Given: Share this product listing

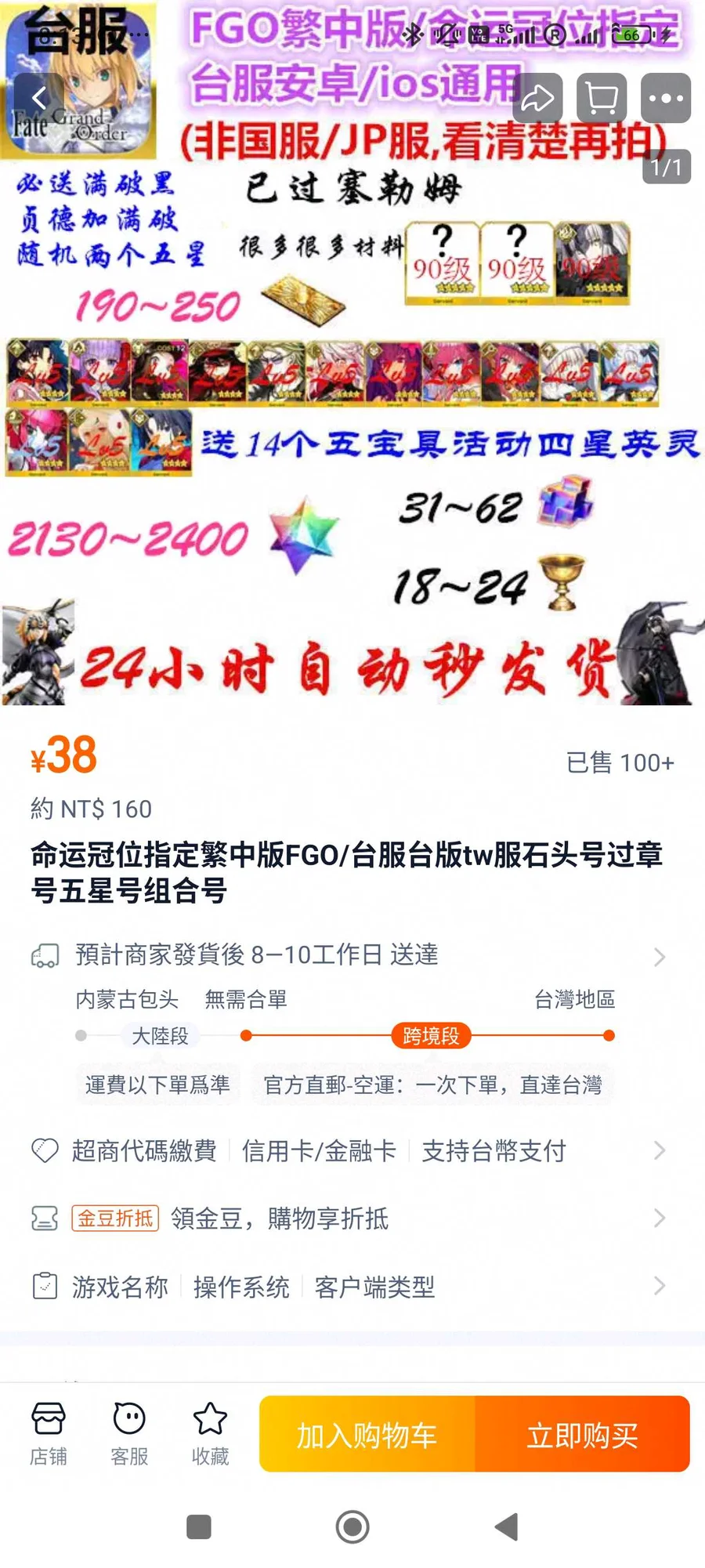Looking at the screenshot, I should coord(537,99).
